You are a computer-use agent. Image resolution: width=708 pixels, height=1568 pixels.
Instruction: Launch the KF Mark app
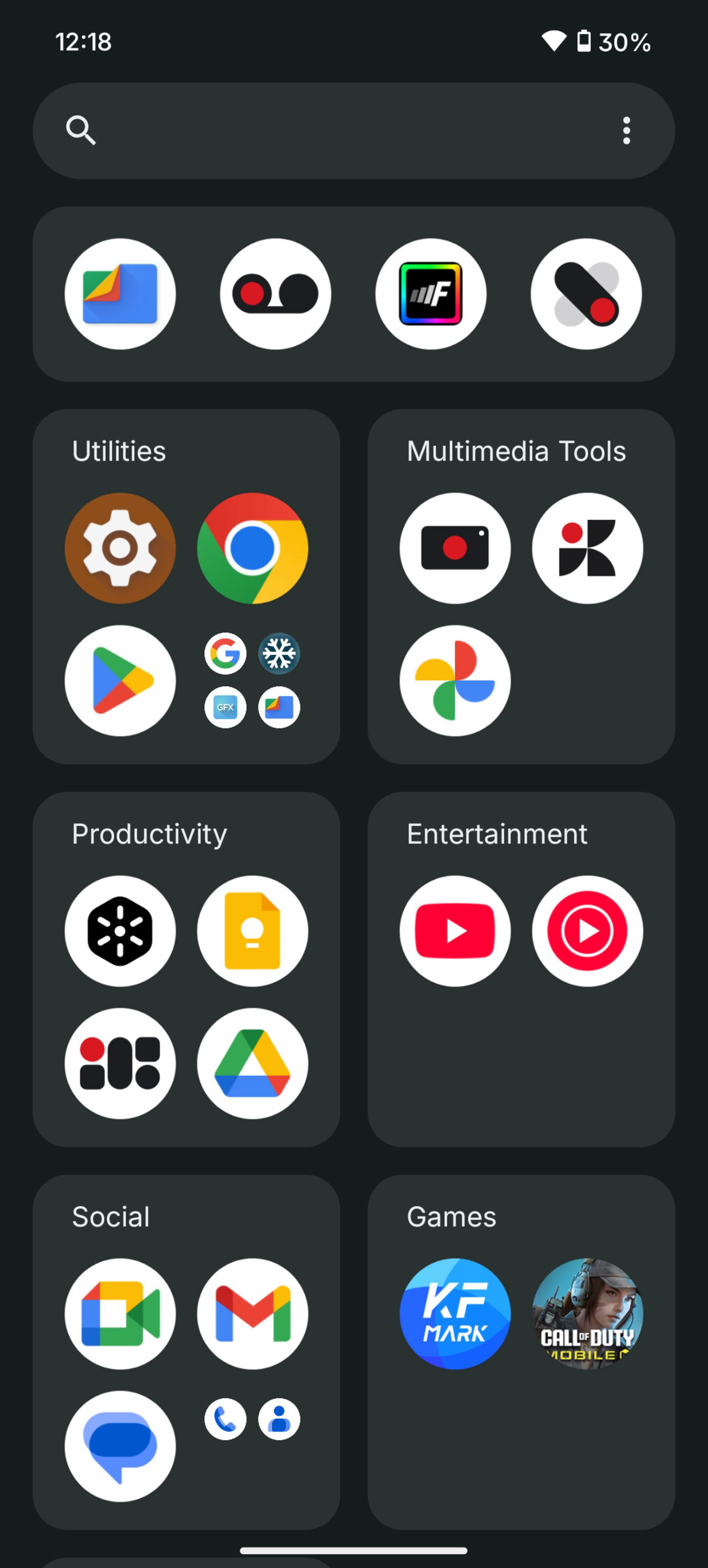[x=455, y=1314]
